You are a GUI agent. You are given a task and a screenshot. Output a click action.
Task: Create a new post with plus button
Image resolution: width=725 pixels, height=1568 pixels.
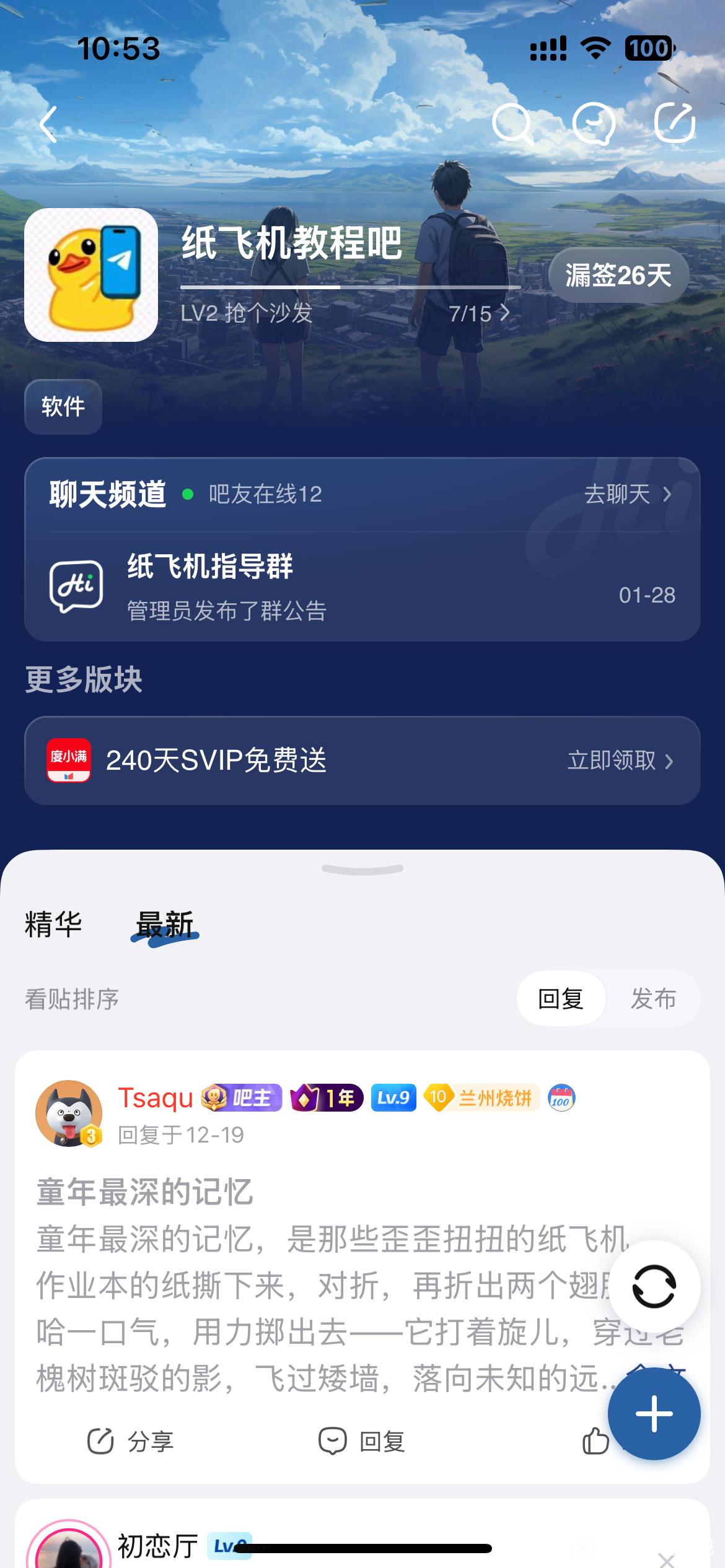click(x=654, y=1414)
